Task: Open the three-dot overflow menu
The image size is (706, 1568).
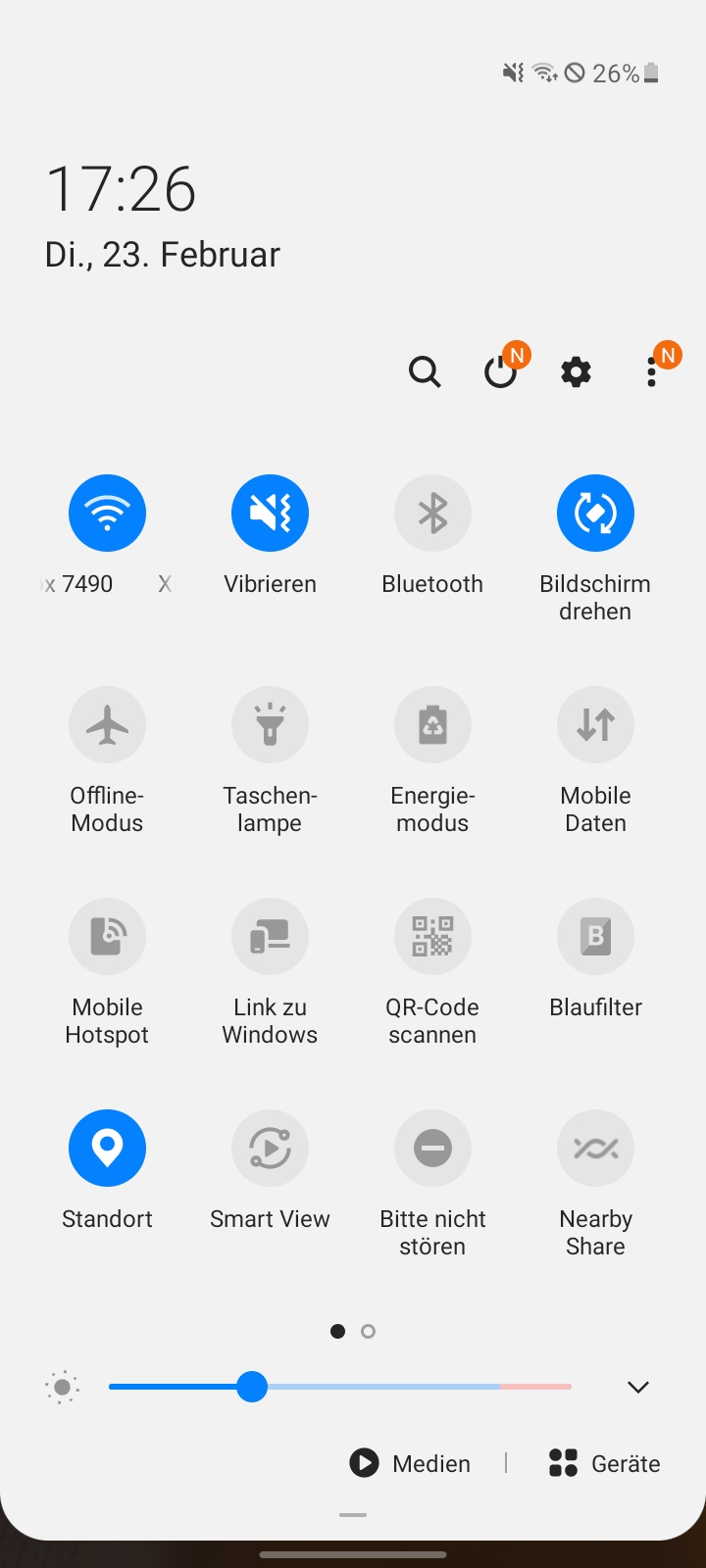Action: 651,372
